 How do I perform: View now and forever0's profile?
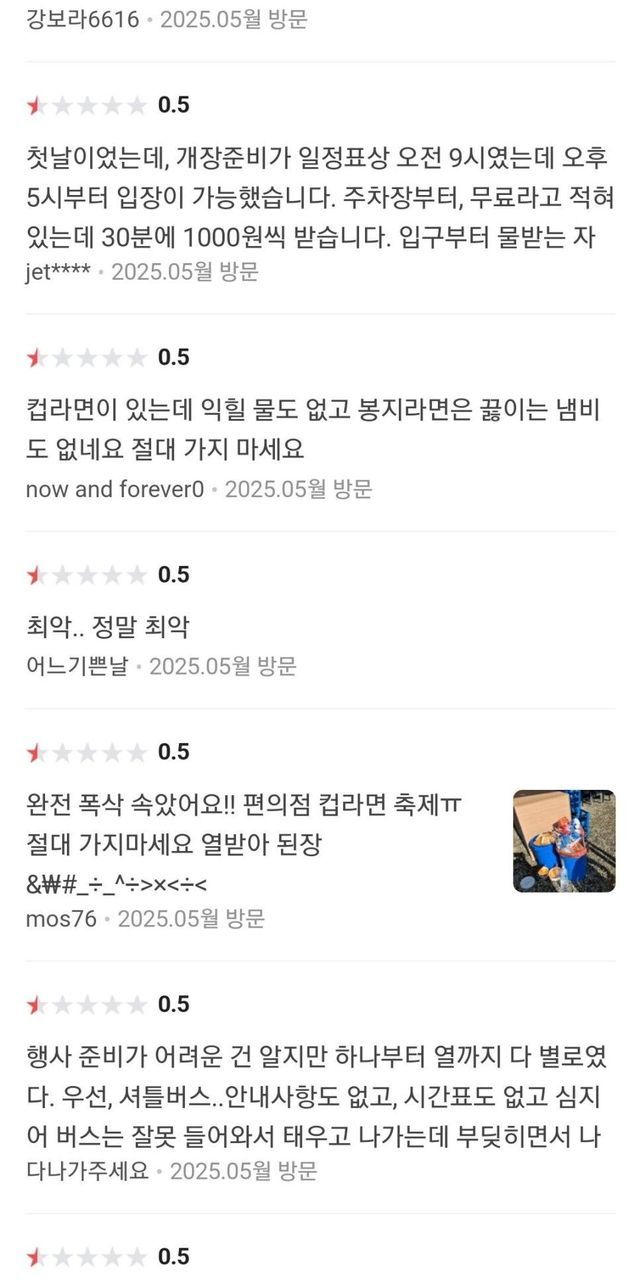click(115, 489)
